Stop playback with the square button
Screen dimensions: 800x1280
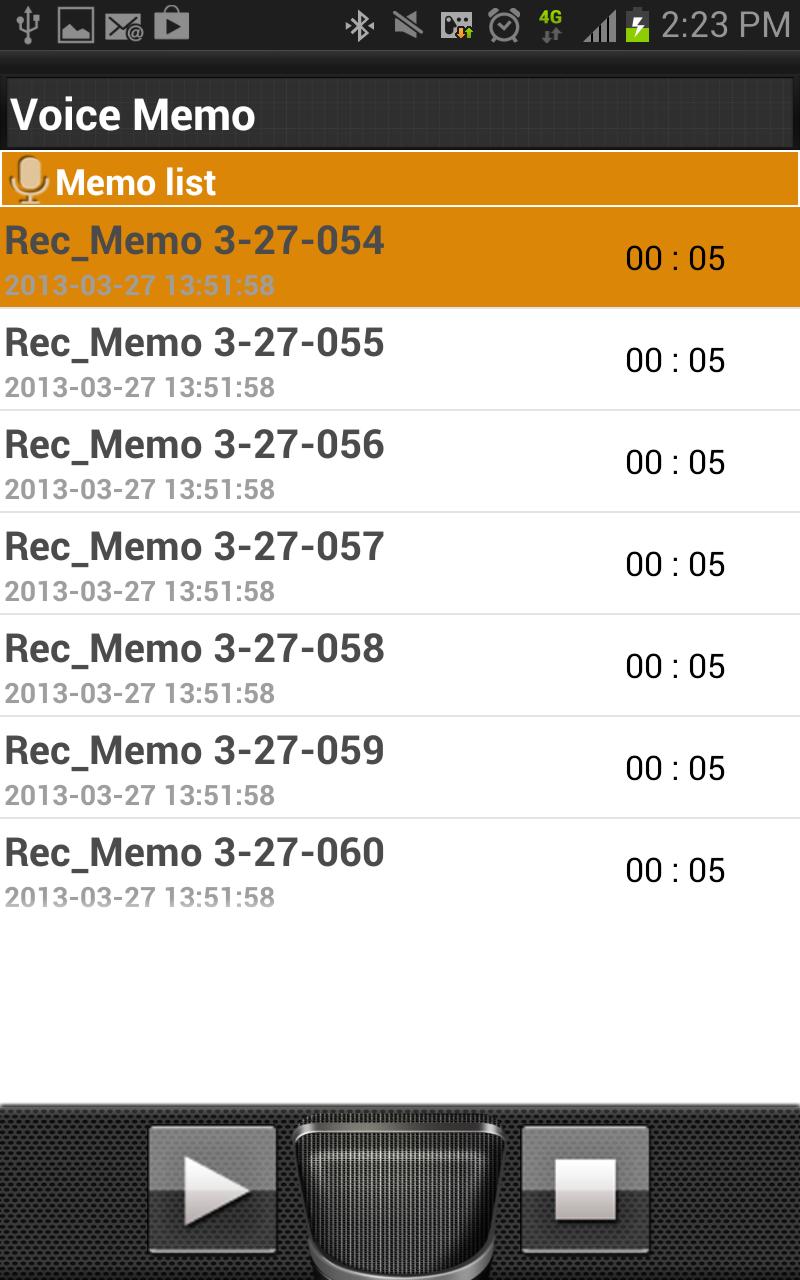pyautogui.click(x=586, y=1189)
